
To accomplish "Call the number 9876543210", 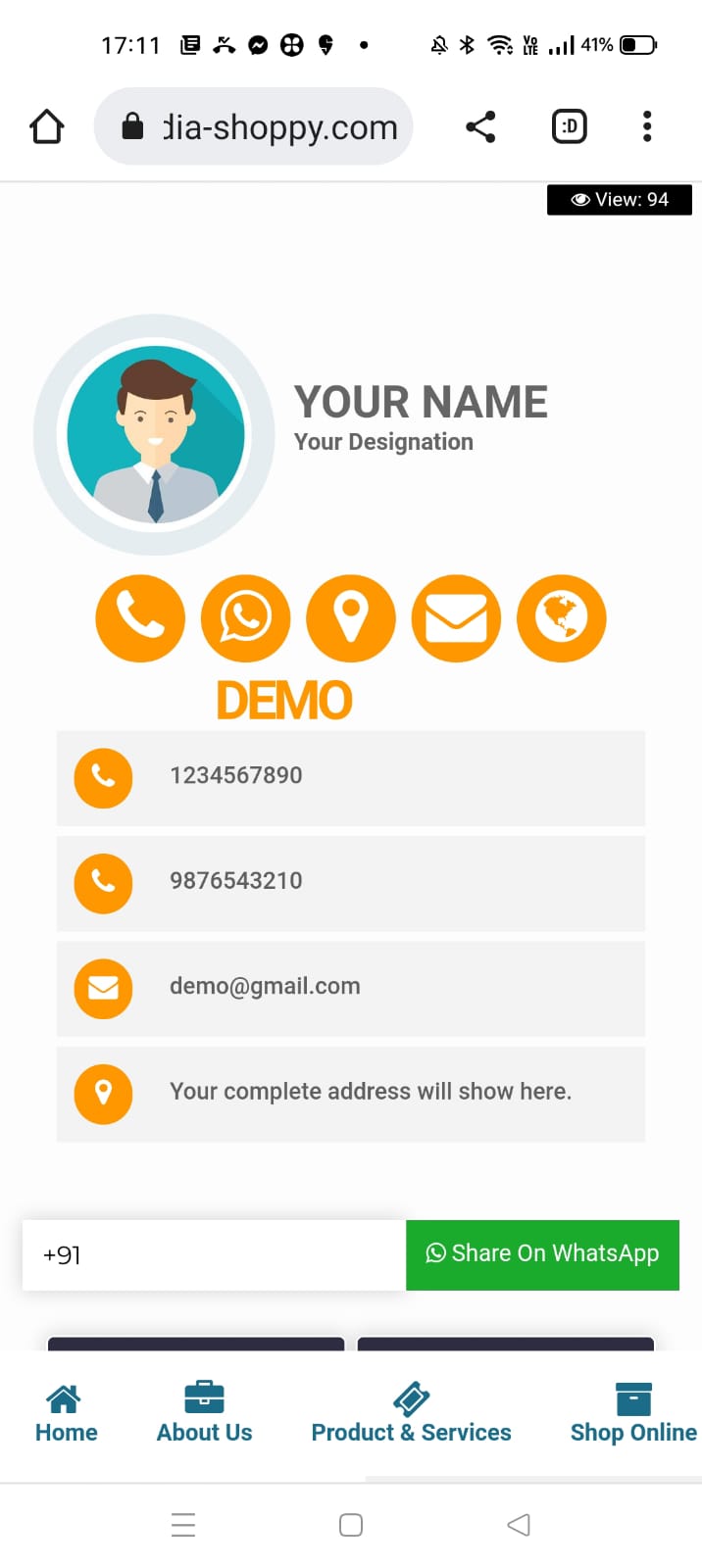I will (x=236, y=881).
